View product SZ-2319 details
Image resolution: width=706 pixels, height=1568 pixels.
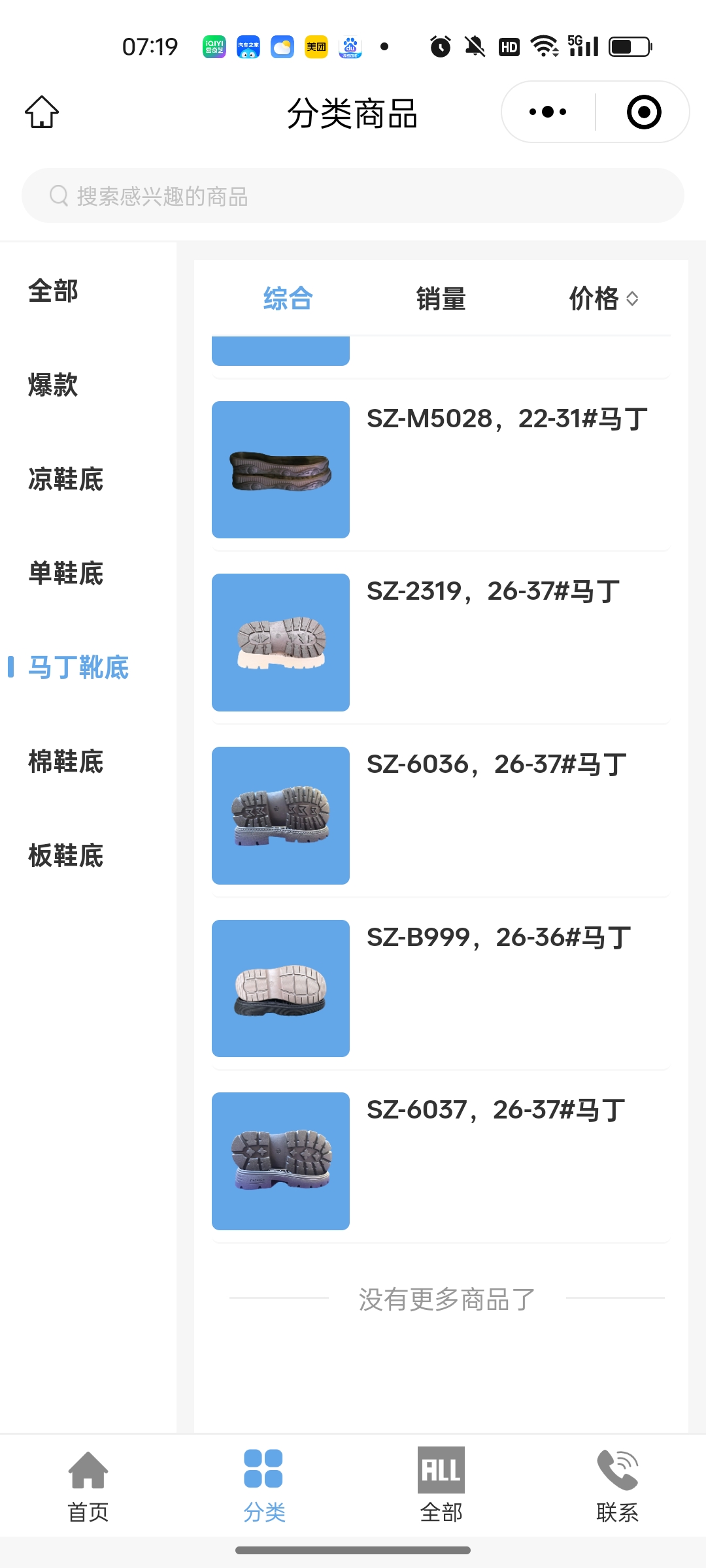click(x=441, y=642)
